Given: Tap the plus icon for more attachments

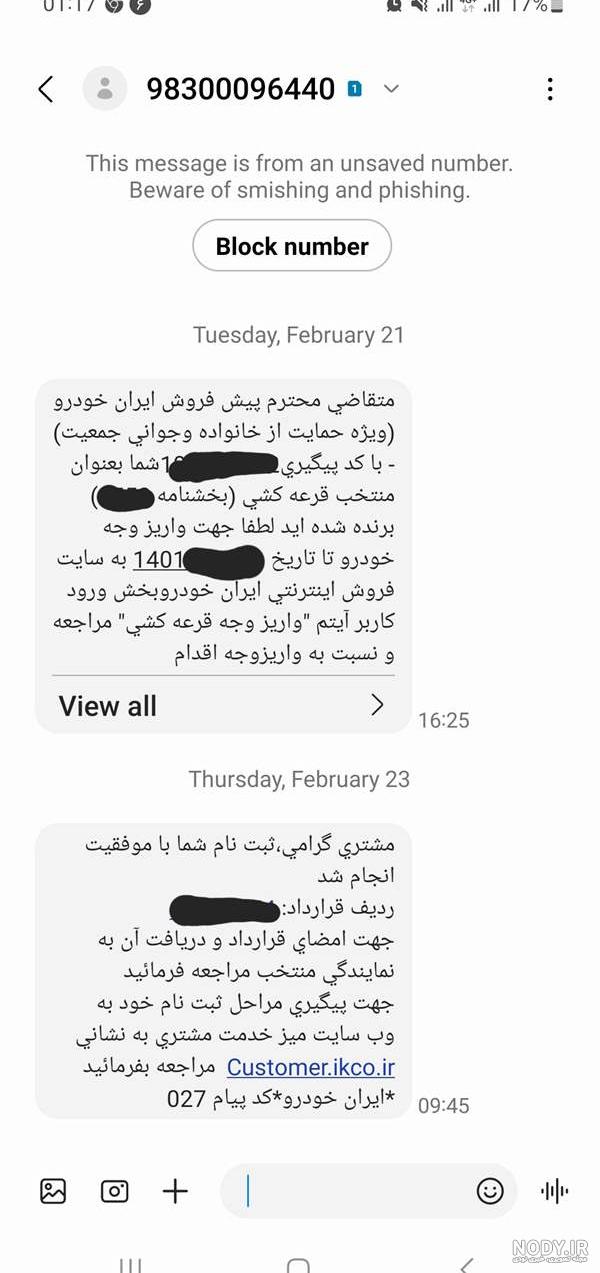Looking at the screenshot, I should (x=175, y=1190).
